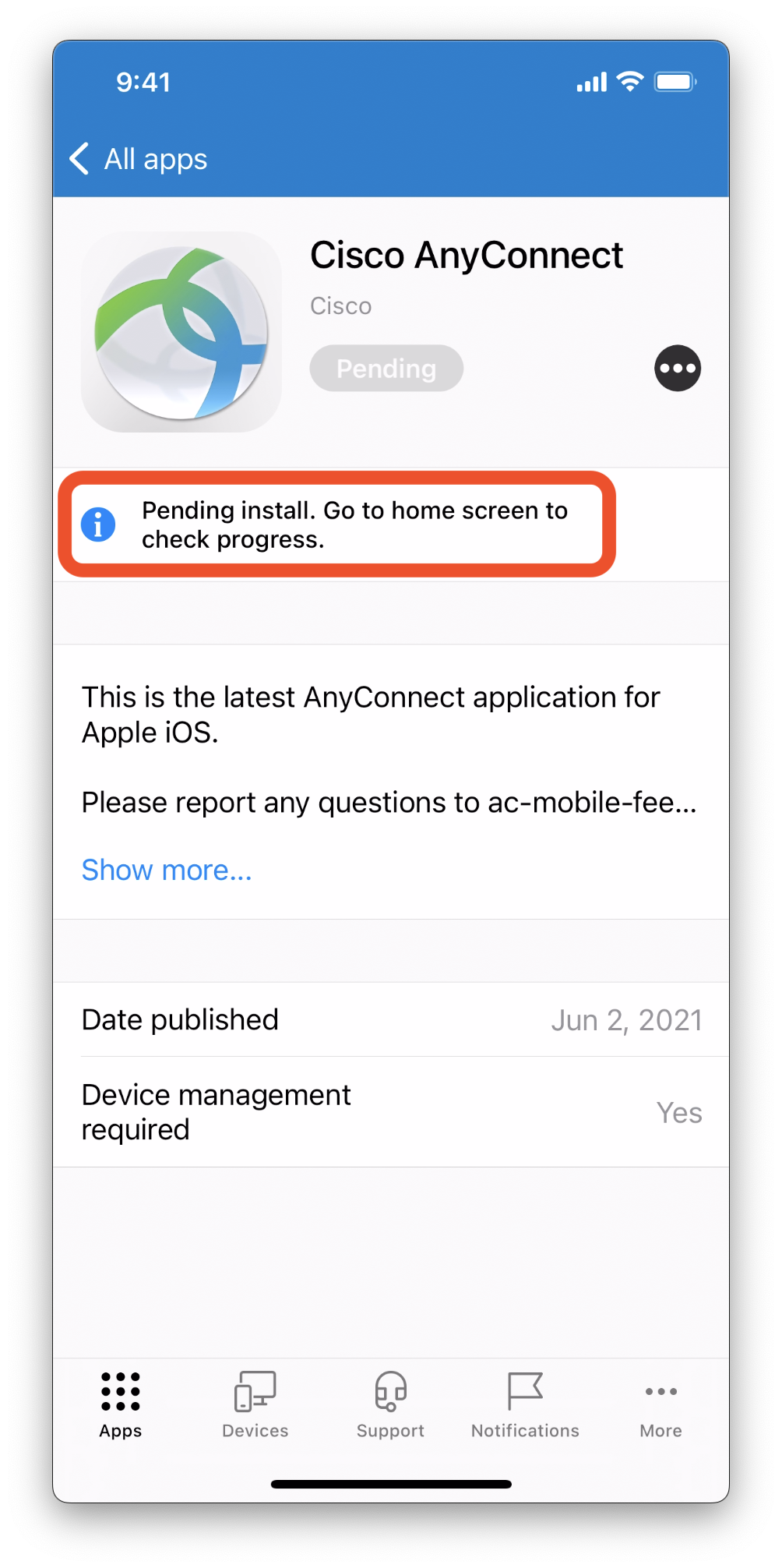Open the three-dot options for Cisco AnyConnect
The width and height of the screenshot is (782, 1568).
pyautogui.click(x=677, y=368)
